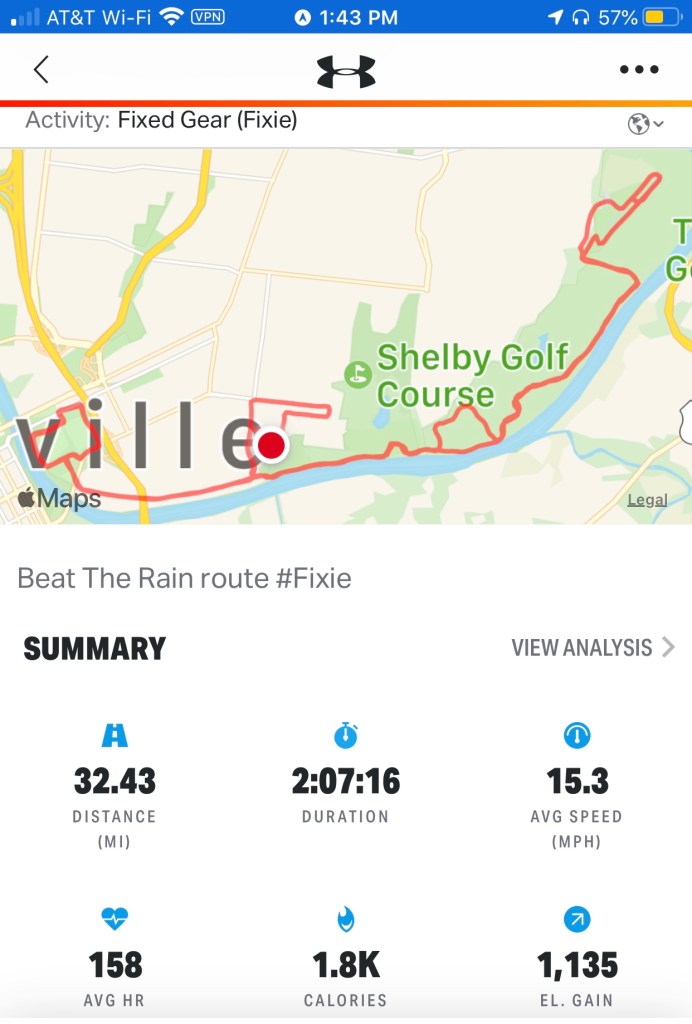Open the three-dot overflow menu
Viewport: 692px width, 1024px height.
coord(639,70)
